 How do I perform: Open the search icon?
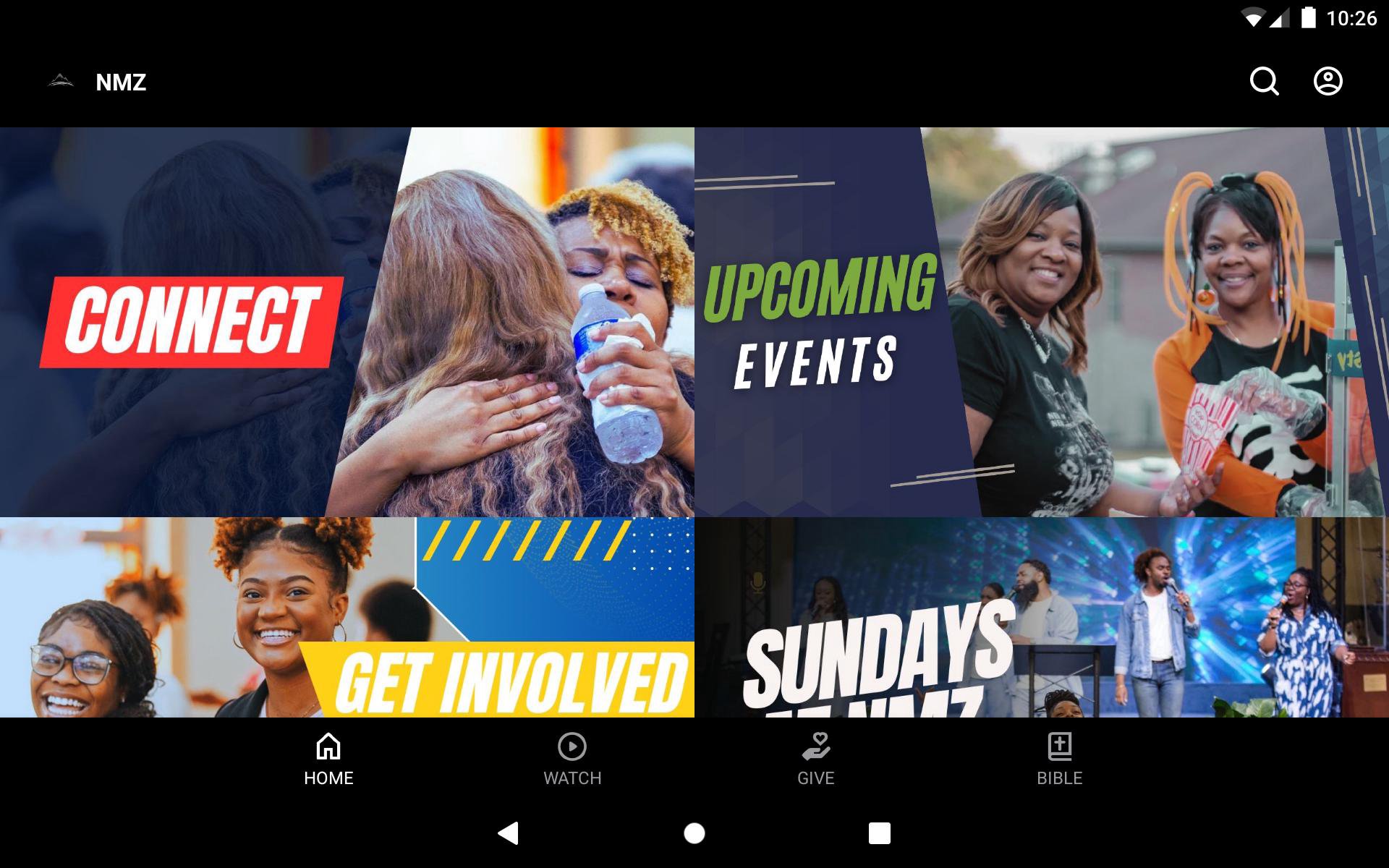(1264, 82)
